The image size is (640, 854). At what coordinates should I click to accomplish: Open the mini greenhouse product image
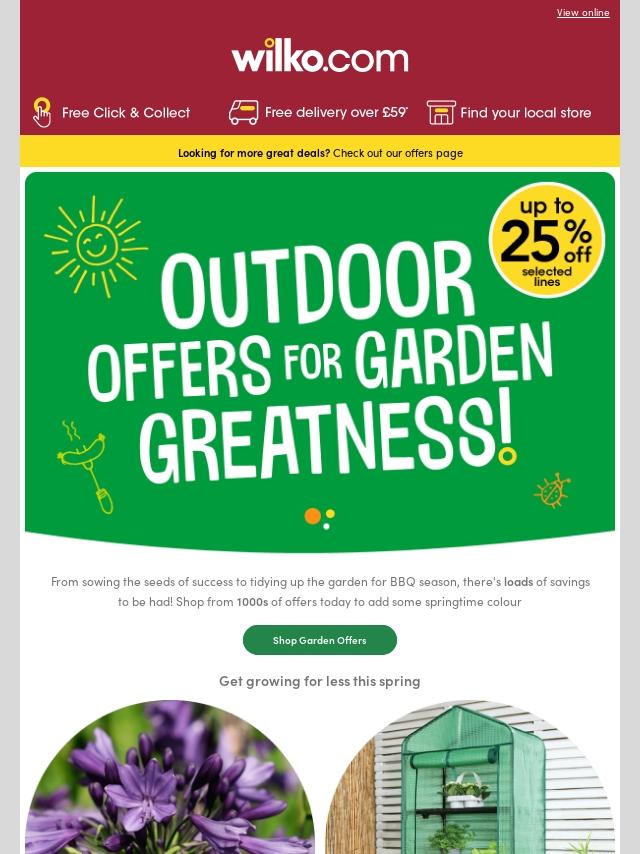[x=470, y=780]
